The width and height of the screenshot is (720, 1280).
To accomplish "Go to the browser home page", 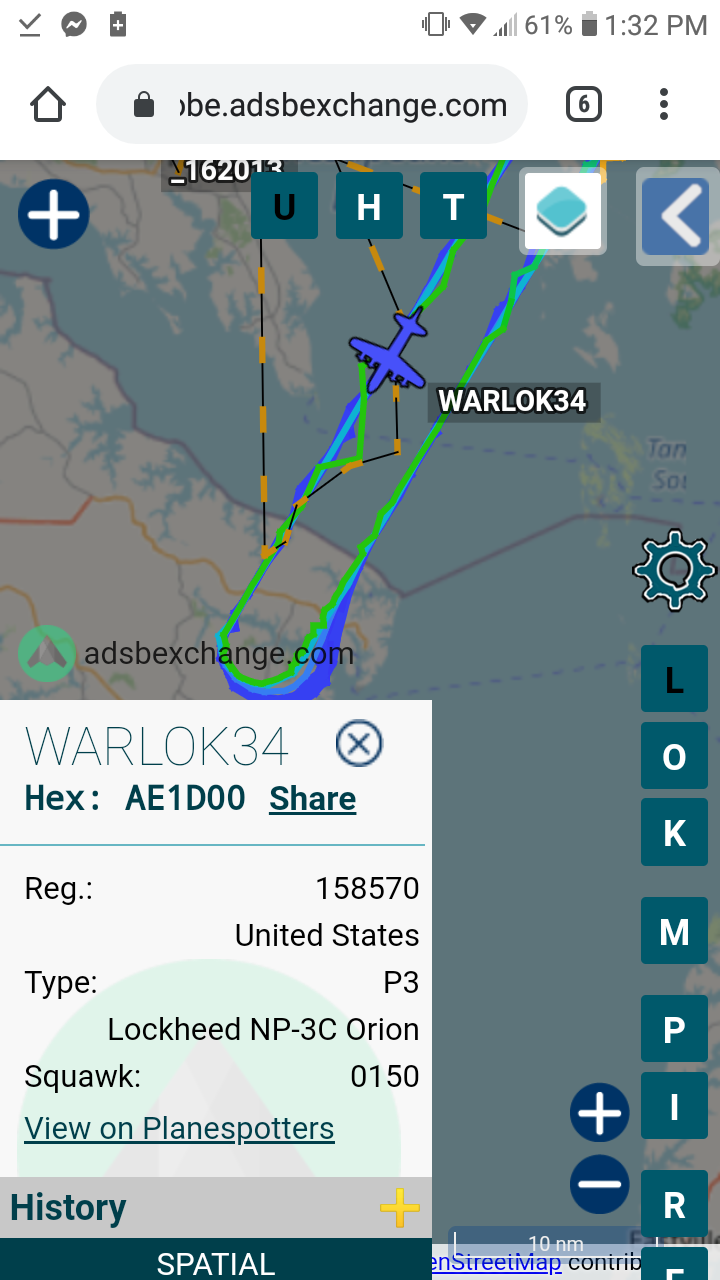I will click(48, 105).
